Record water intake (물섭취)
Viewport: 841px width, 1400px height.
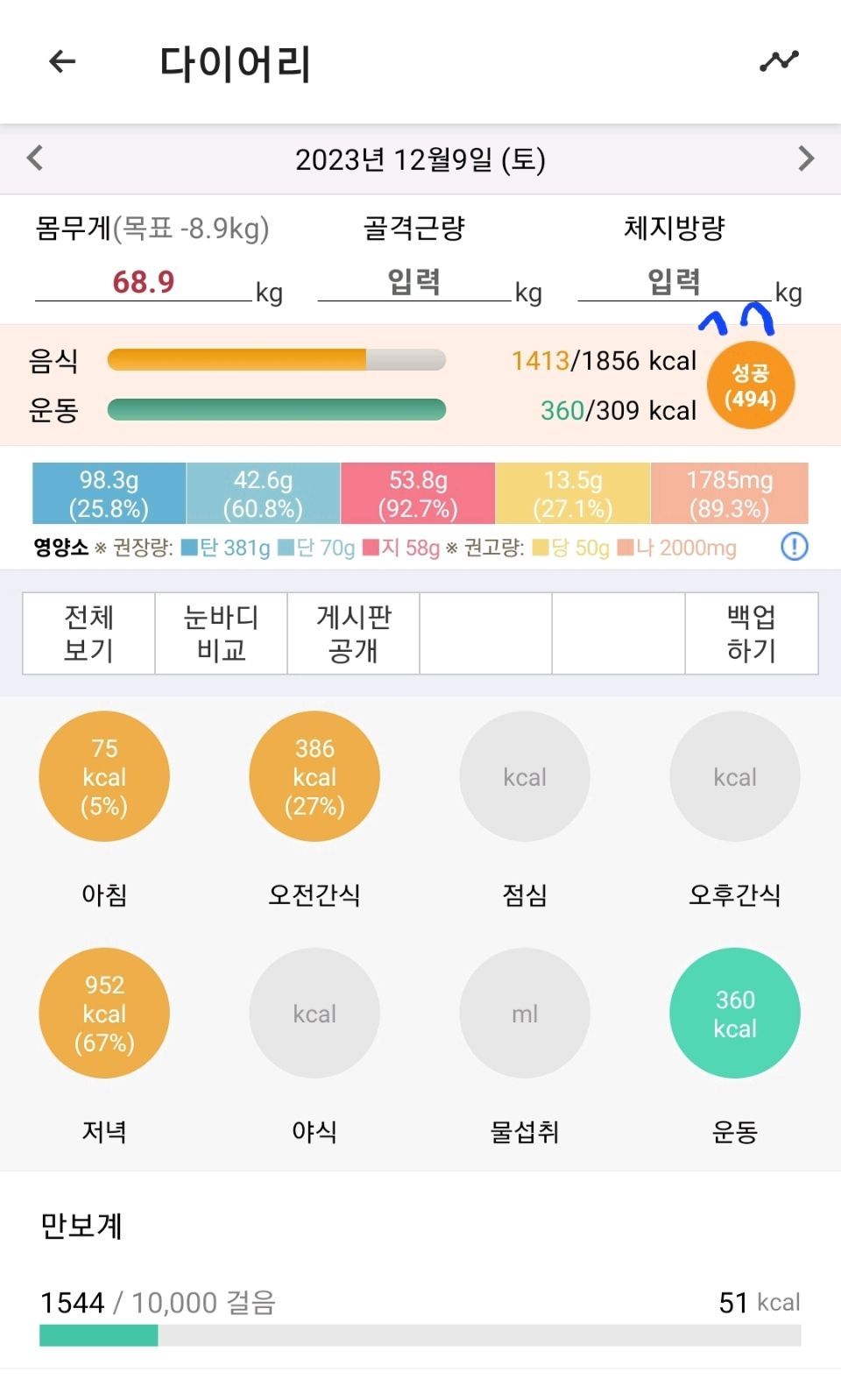[x=525, y=1014]
